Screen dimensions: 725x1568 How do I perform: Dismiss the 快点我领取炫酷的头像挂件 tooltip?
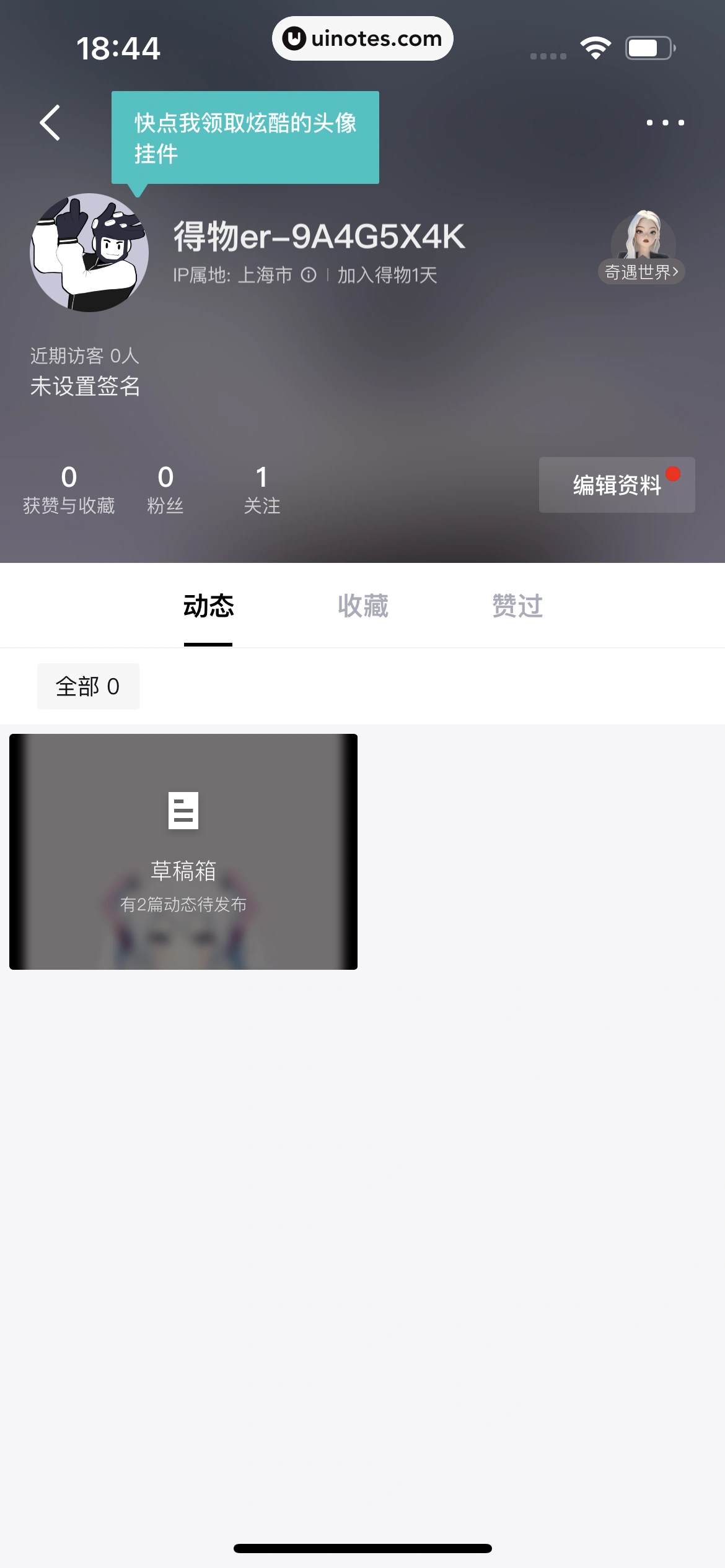[x=245, y=136]
